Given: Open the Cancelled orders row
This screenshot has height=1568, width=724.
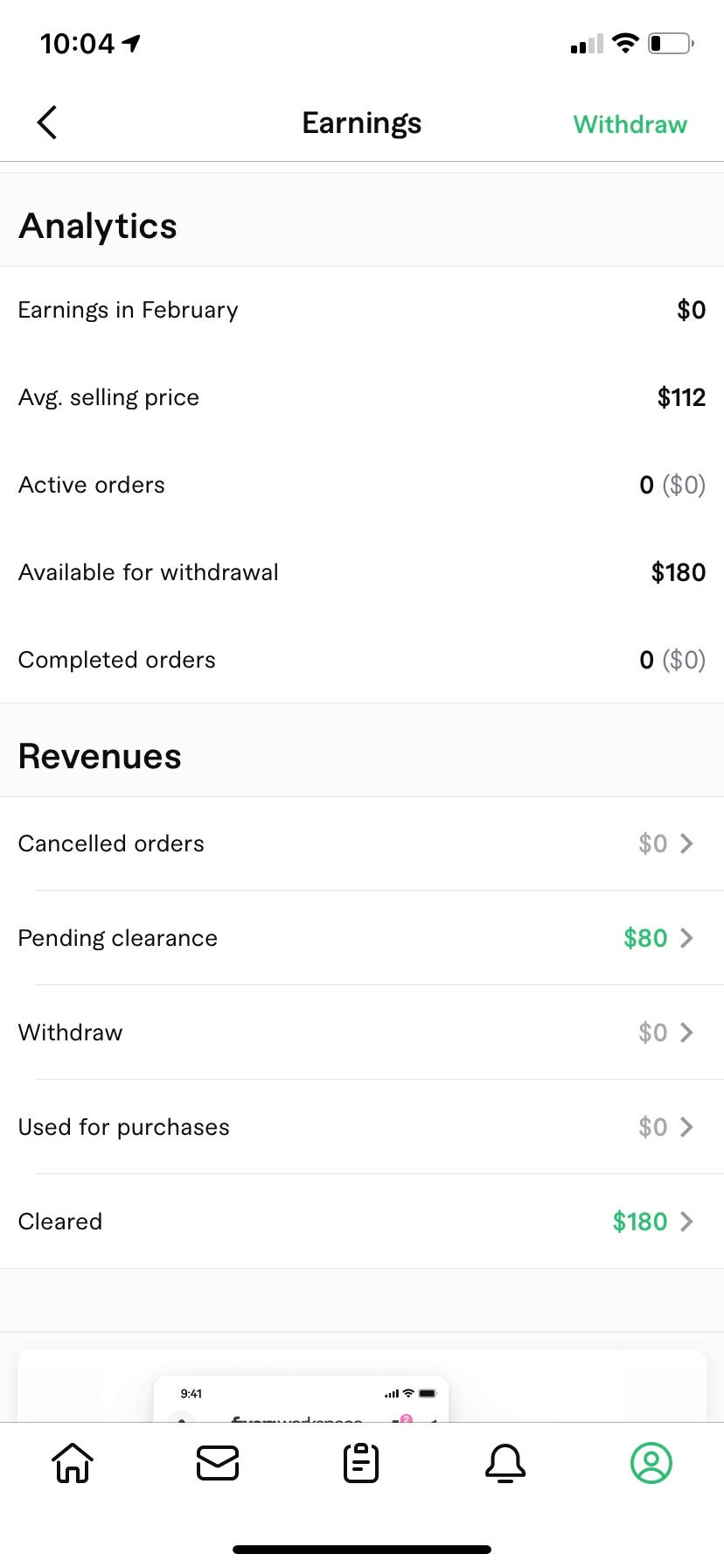Looking at the screenshot, I should point(362,843).
